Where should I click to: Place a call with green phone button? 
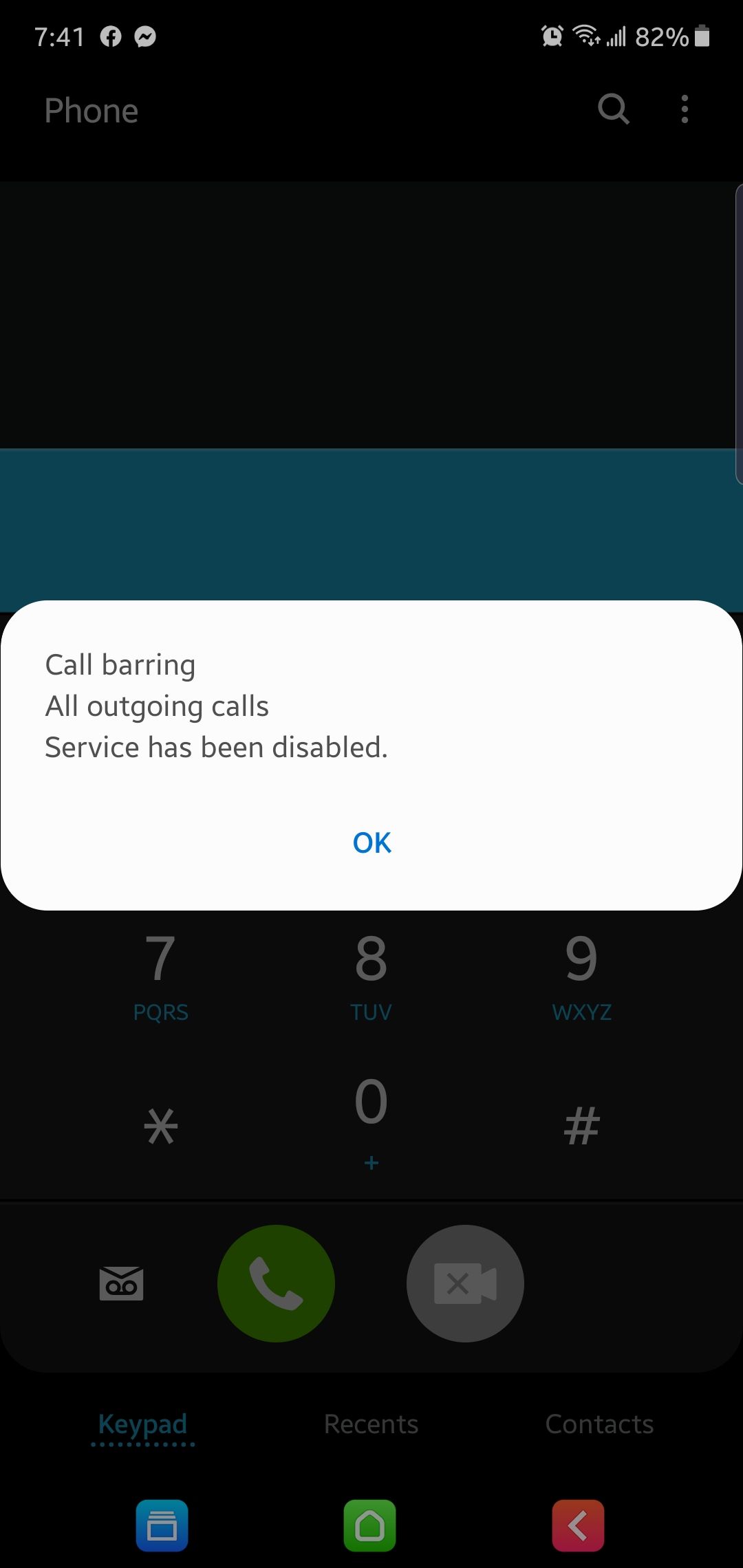276,1283
